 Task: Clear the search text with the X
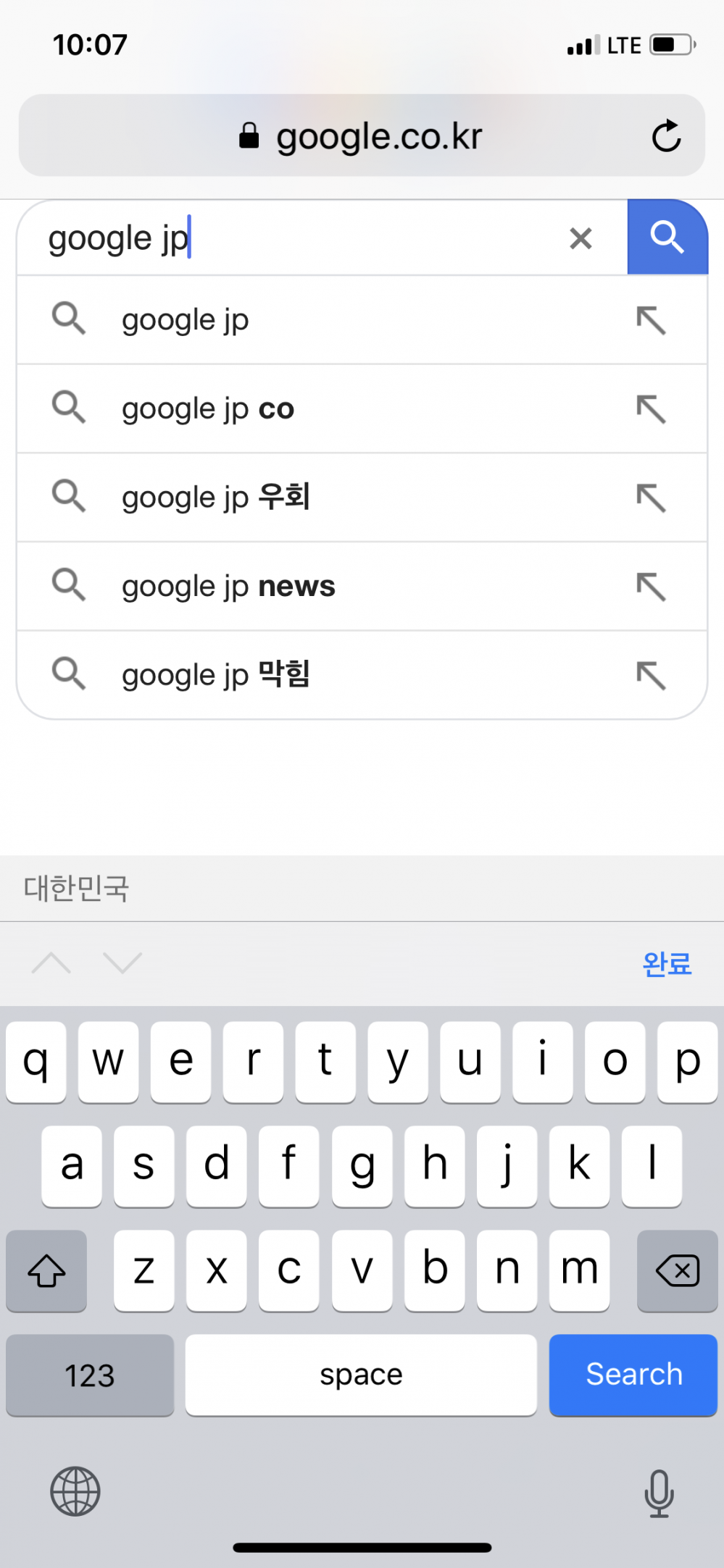tap(581, 238)
